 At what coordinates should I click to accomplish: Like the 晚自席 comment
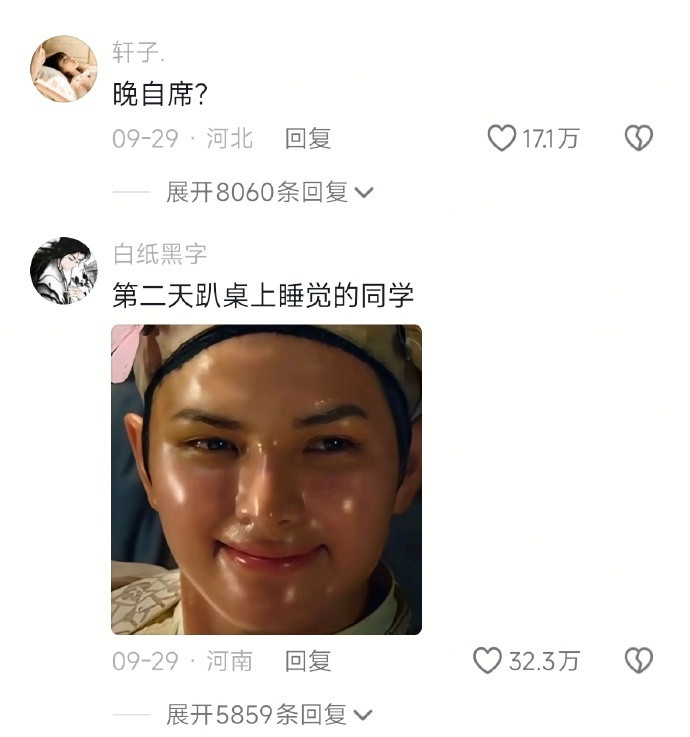tap(502, 138)
